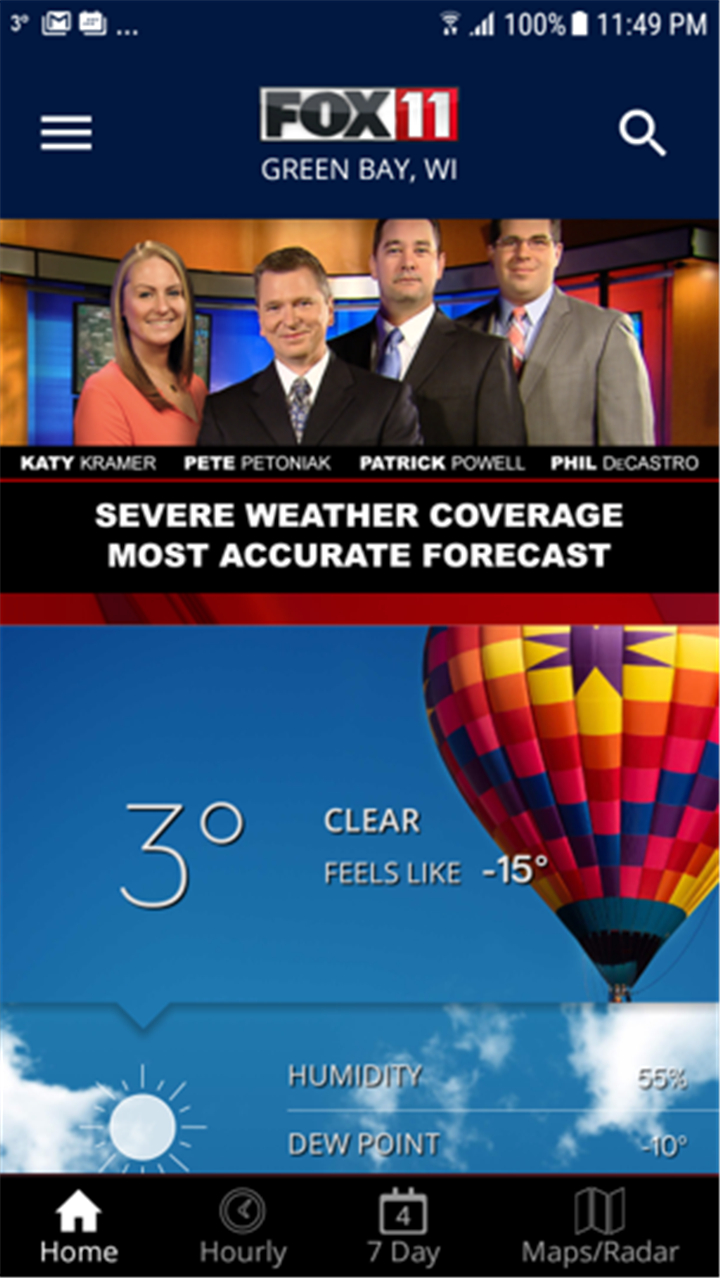This screenshot has height=1278, width=720.
Task: Switch to the Hourly tab
Action: tap(242, 1226)
